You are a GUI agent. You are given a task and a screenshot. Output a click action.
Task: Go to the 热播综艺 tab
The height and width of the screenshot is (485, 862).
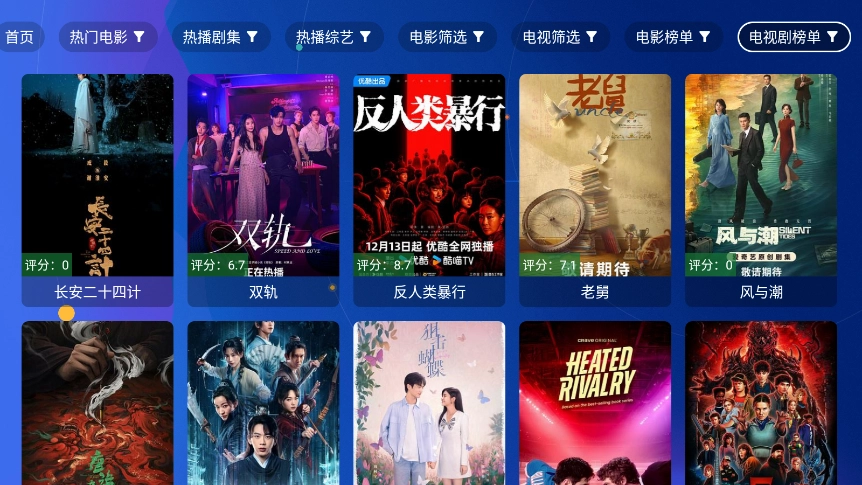click(334, 37)
